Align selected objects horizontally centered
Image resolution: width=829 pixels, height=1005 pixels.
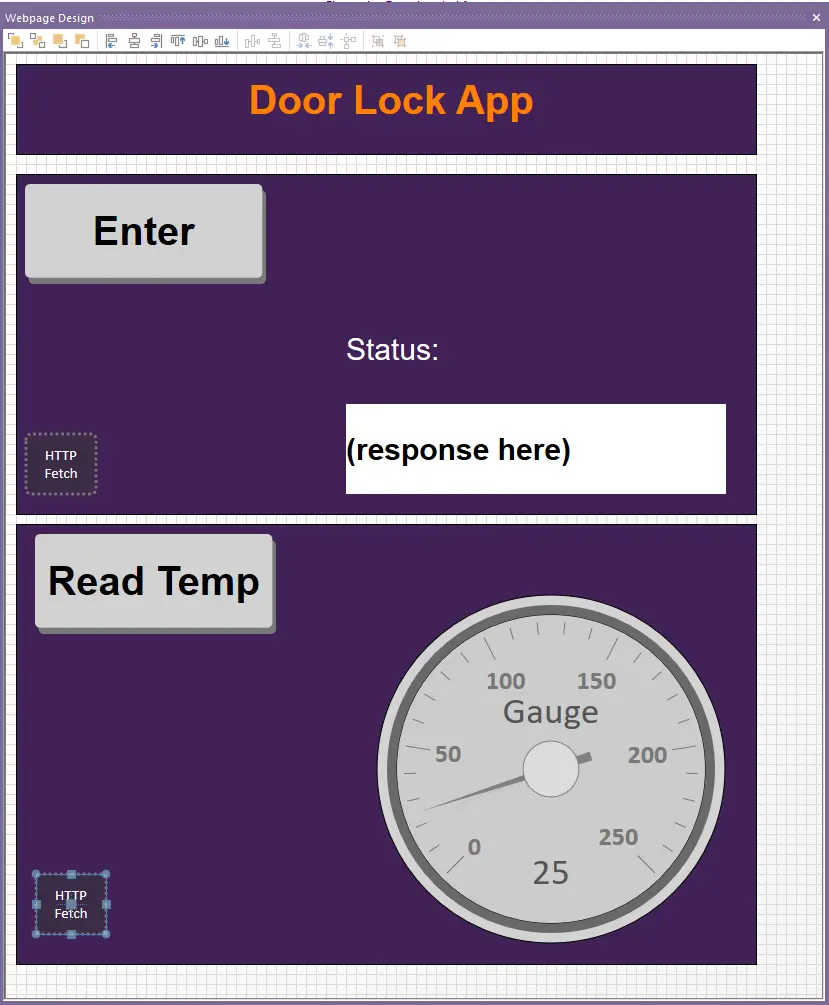(x=134, y=41)
